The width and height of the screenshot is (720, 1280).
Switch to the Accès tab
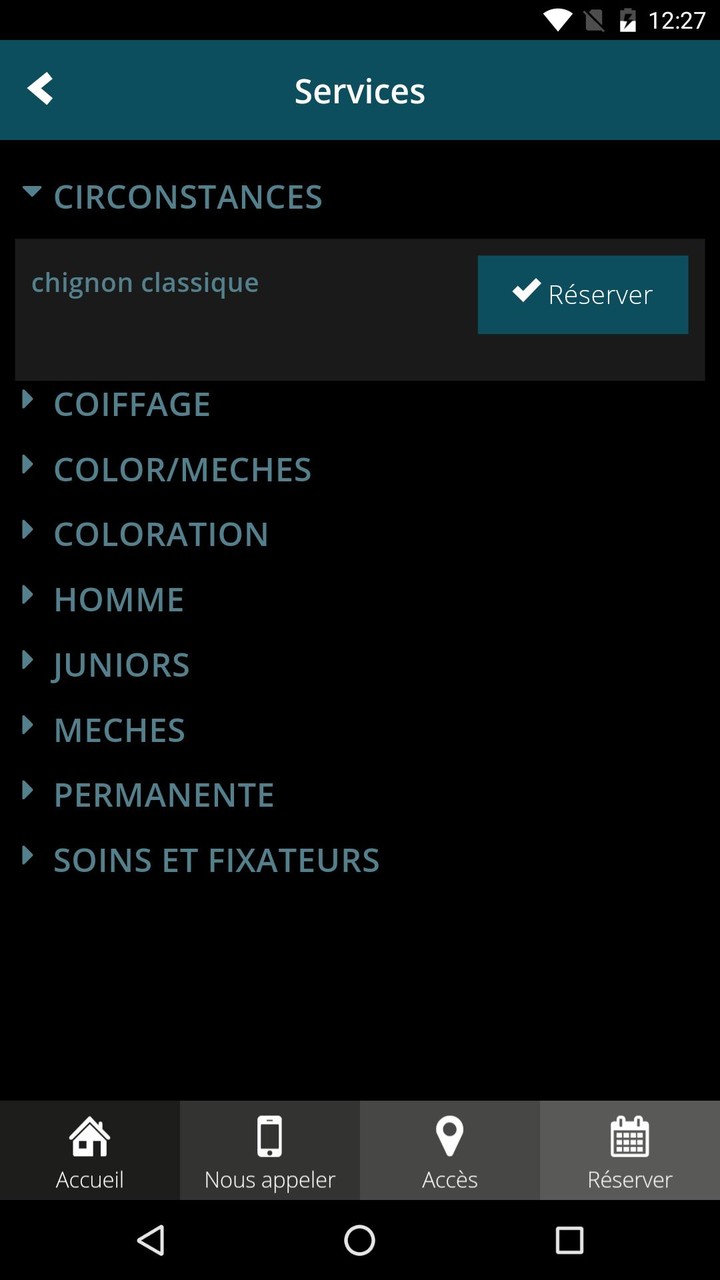coord(450,1151)
